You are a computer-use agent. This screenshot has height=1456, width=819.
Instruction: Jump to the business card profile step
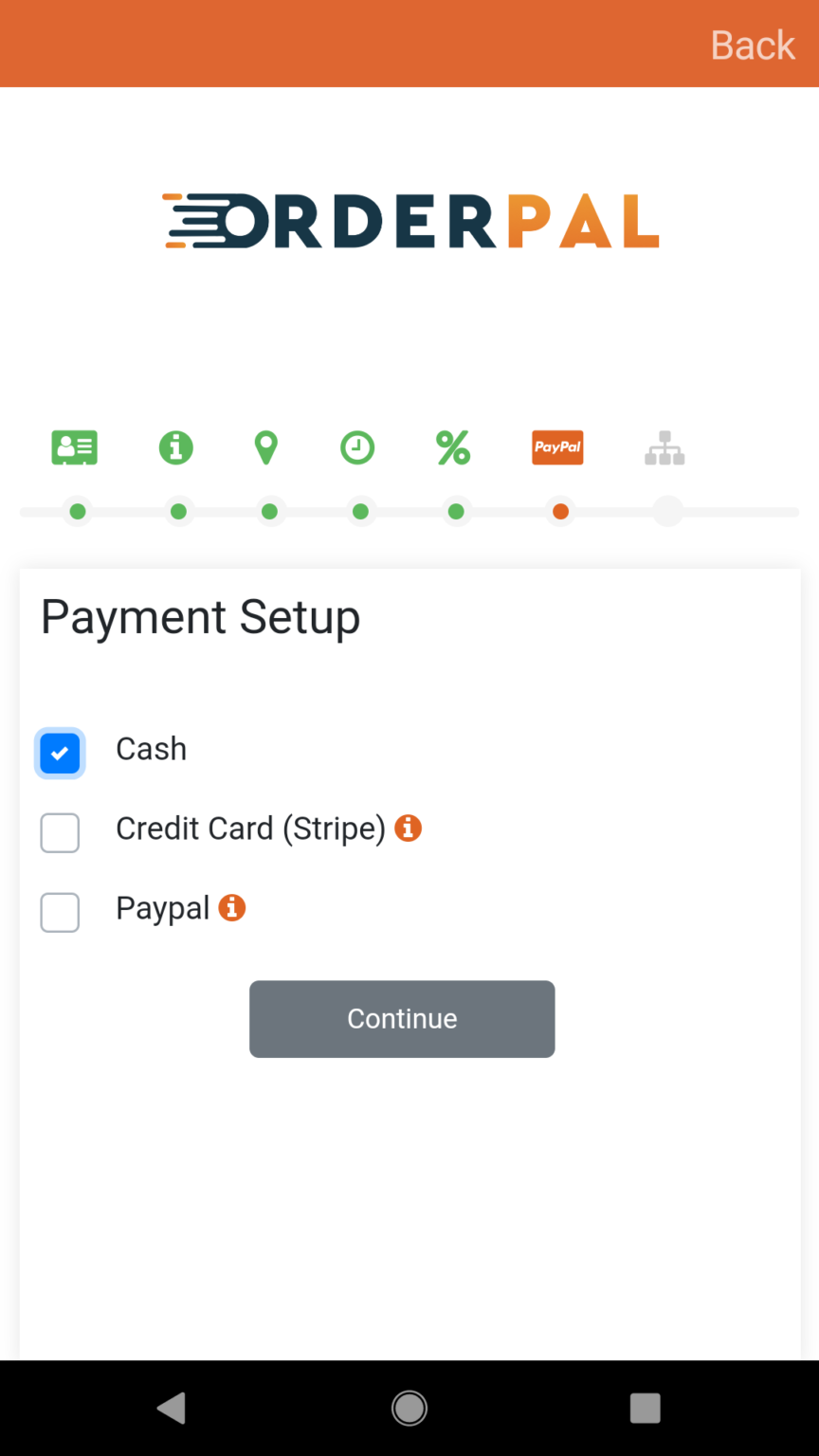click(75, 447)
